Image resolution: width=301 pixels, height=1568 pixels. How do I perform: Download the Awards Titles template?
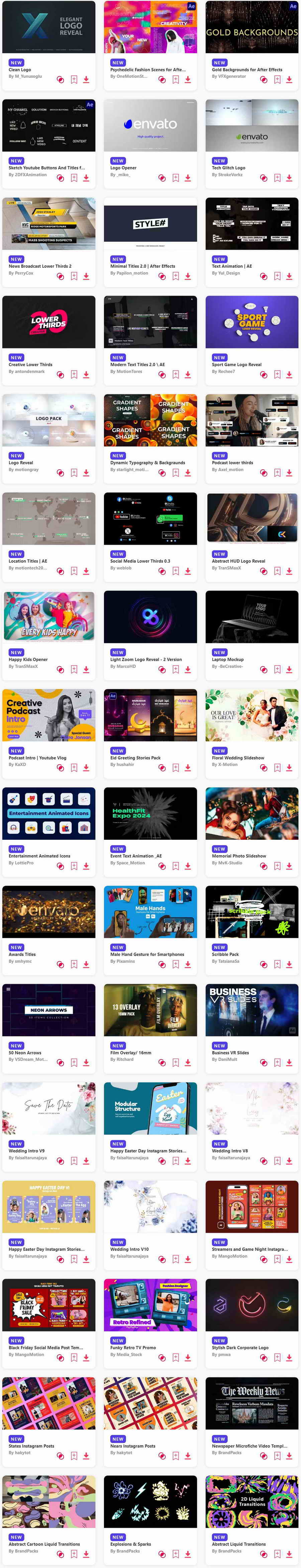point(86,964)
